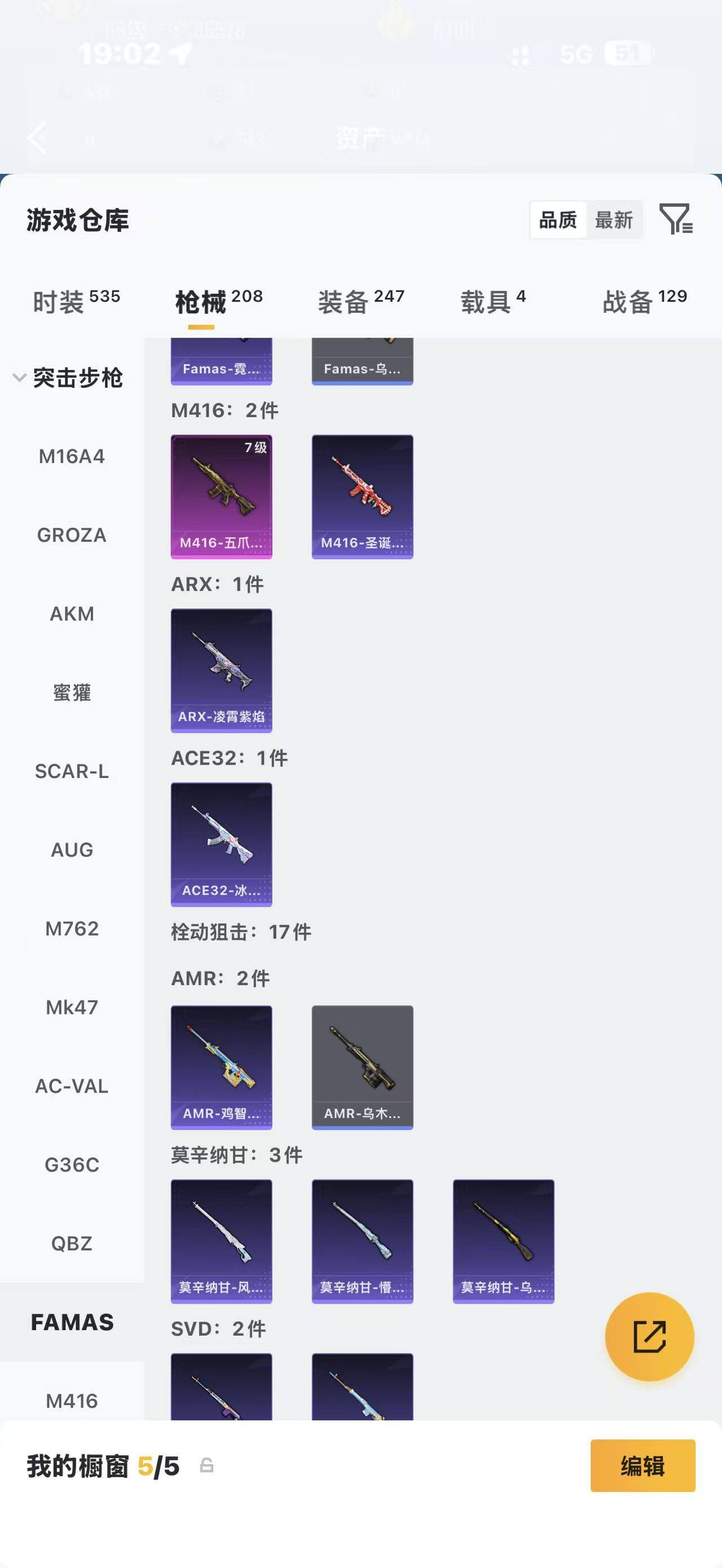
Task: Collapse the 突击步枪 category
Action: (x=68, y=378)
